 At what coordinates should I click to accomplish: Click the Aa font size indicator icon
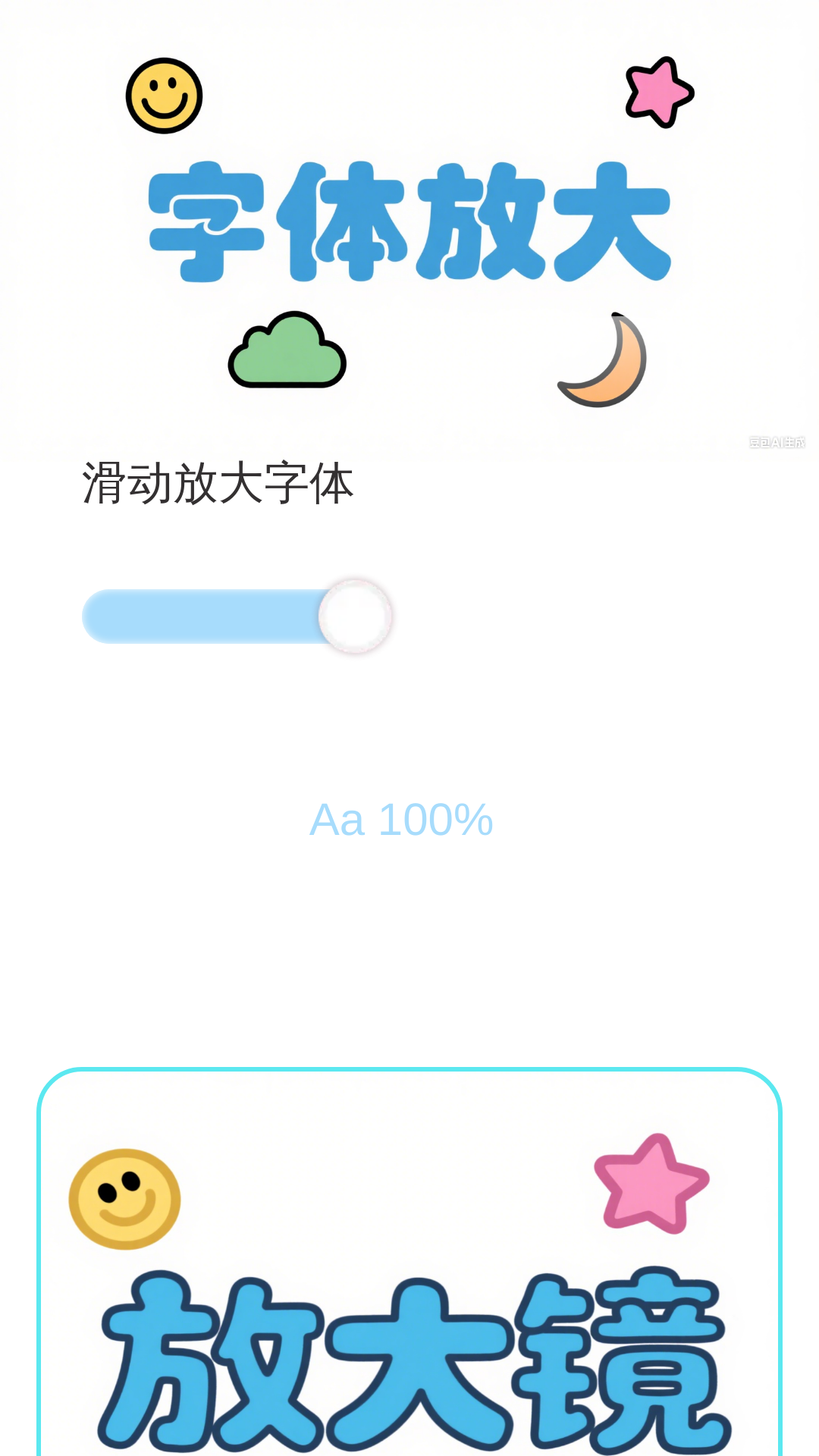337,821
